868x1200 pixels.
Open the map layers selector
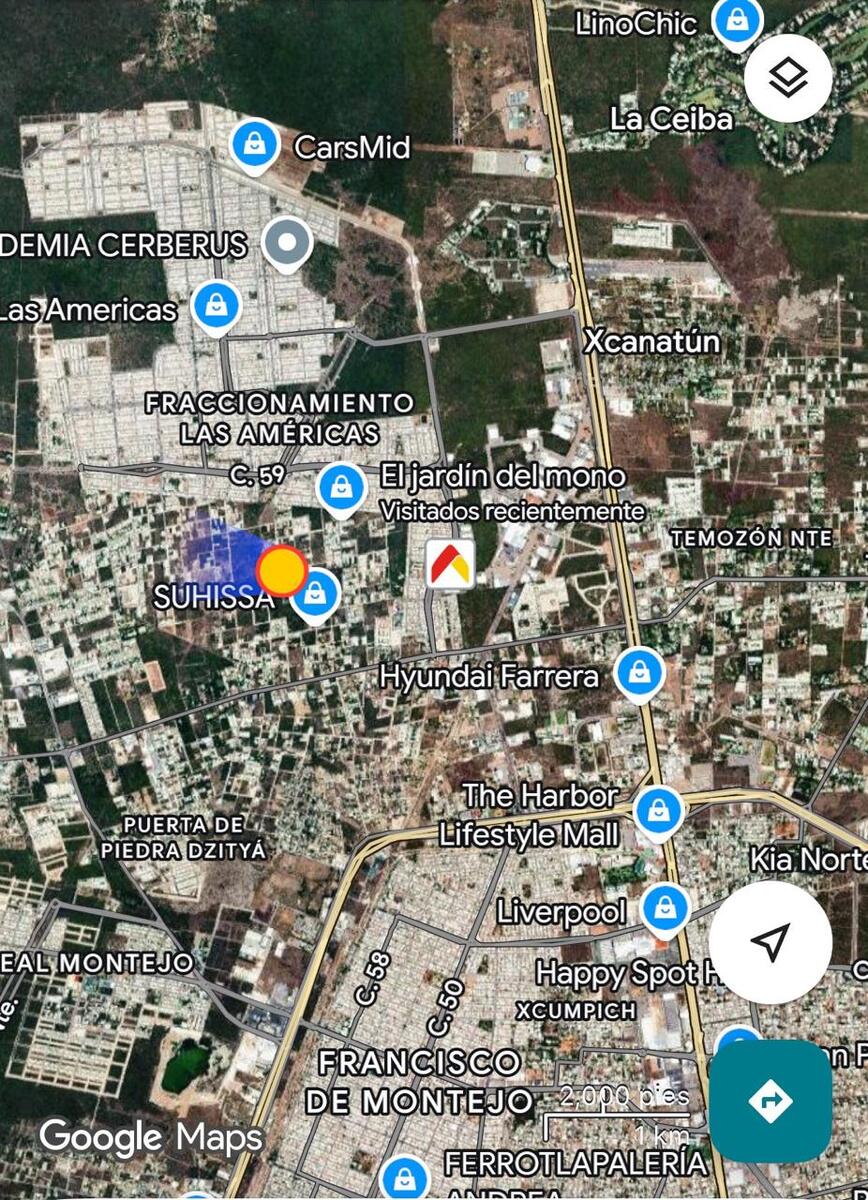click(x=789, y=78)
